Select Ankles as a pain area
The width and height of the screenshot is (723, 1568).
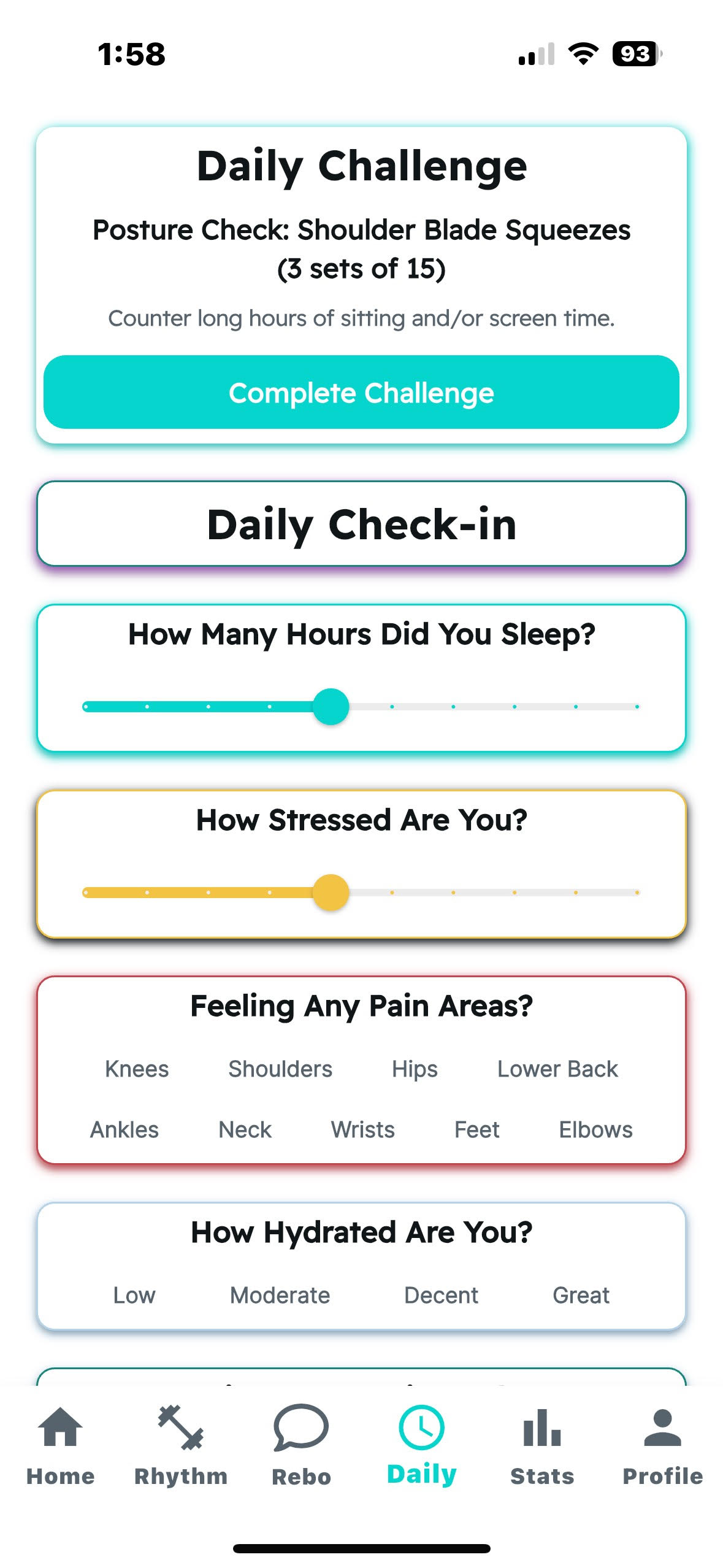pyautogui.click(x=124, y=1130)
